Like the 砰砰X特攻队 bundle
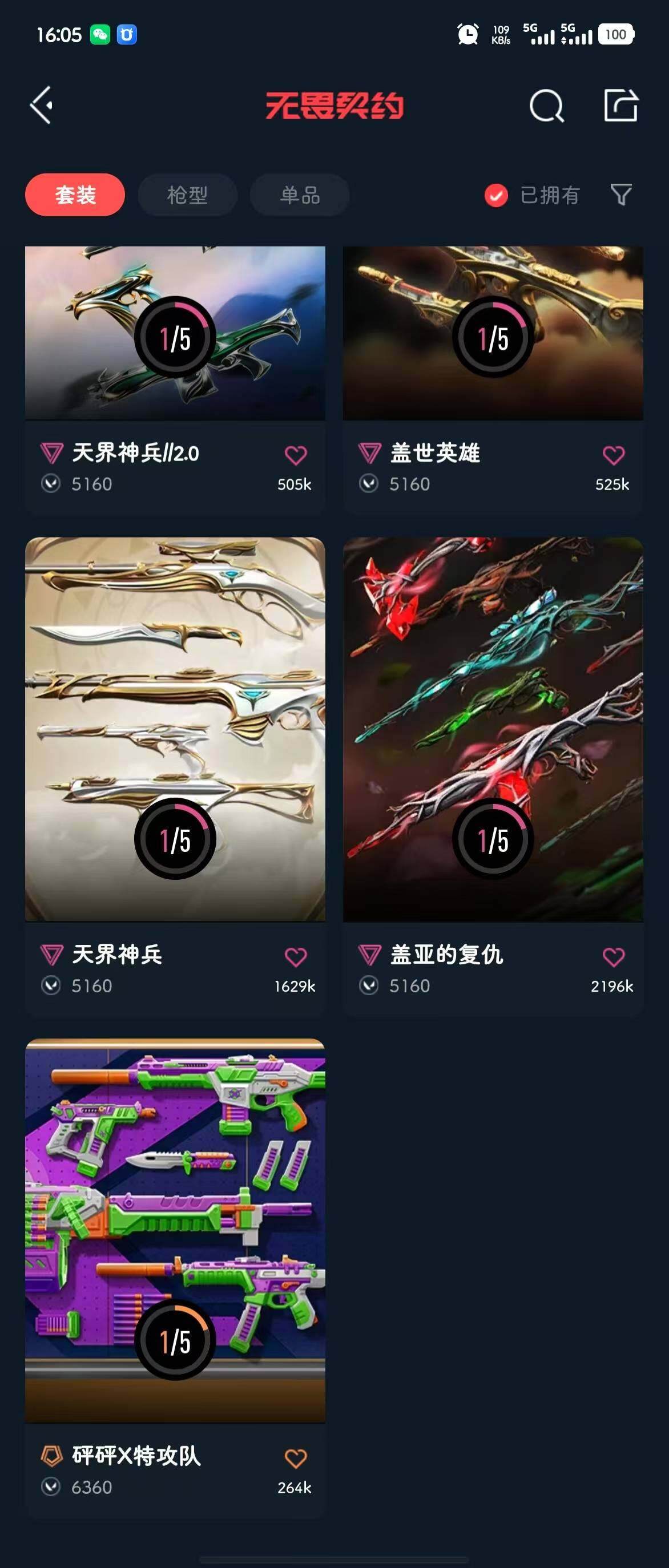 point(296,1458)
